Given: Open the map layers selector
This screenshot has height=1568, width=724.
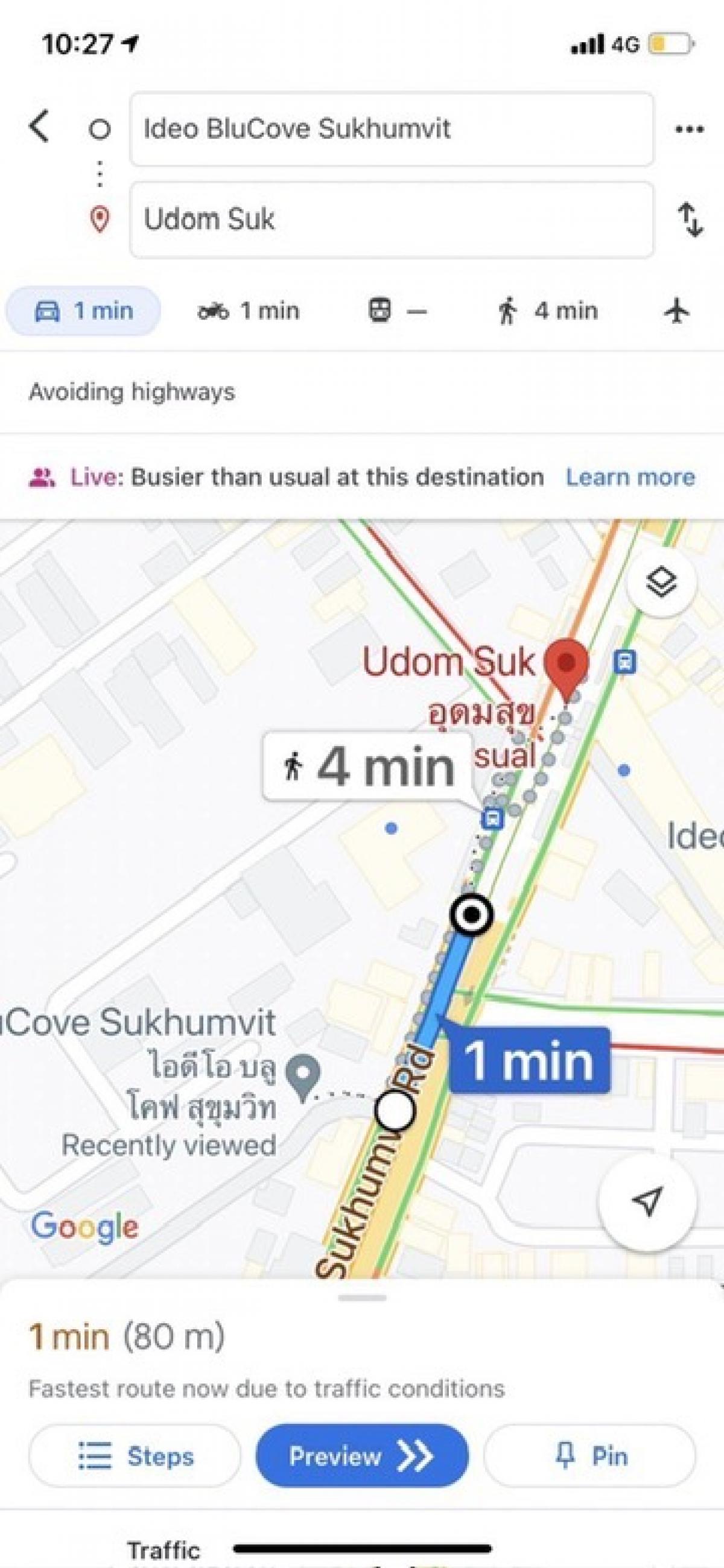Looking at the screenshot, I should [x=661, y=582].
